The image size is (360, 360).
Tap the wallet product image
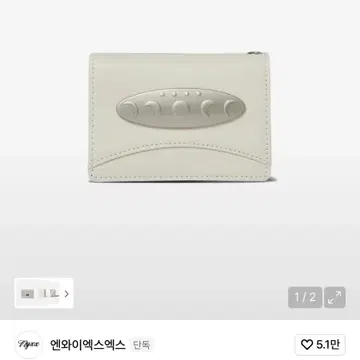180,116
